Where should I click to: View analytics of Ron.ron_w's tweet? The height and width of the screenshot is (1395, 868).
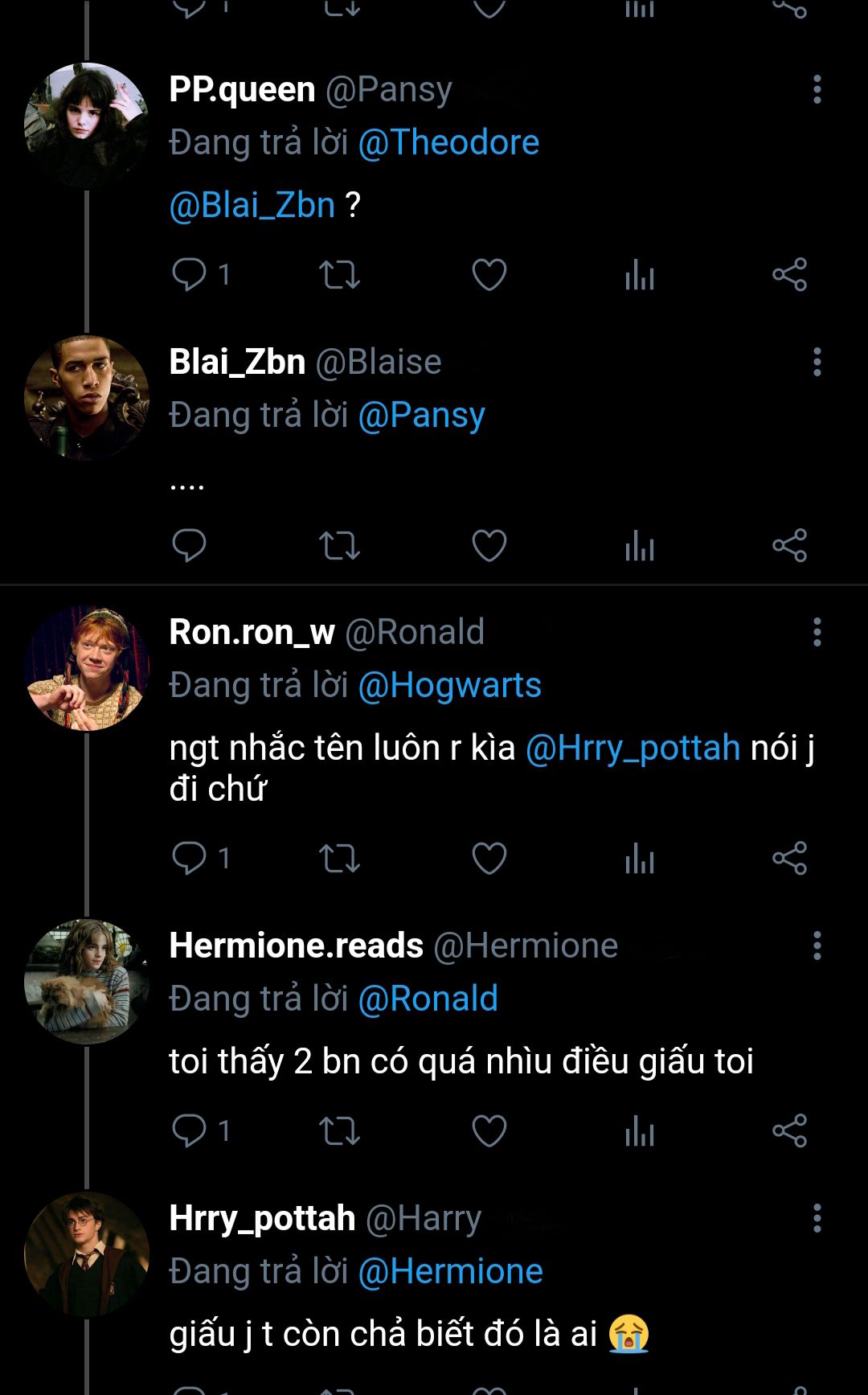tap(640, 859)
